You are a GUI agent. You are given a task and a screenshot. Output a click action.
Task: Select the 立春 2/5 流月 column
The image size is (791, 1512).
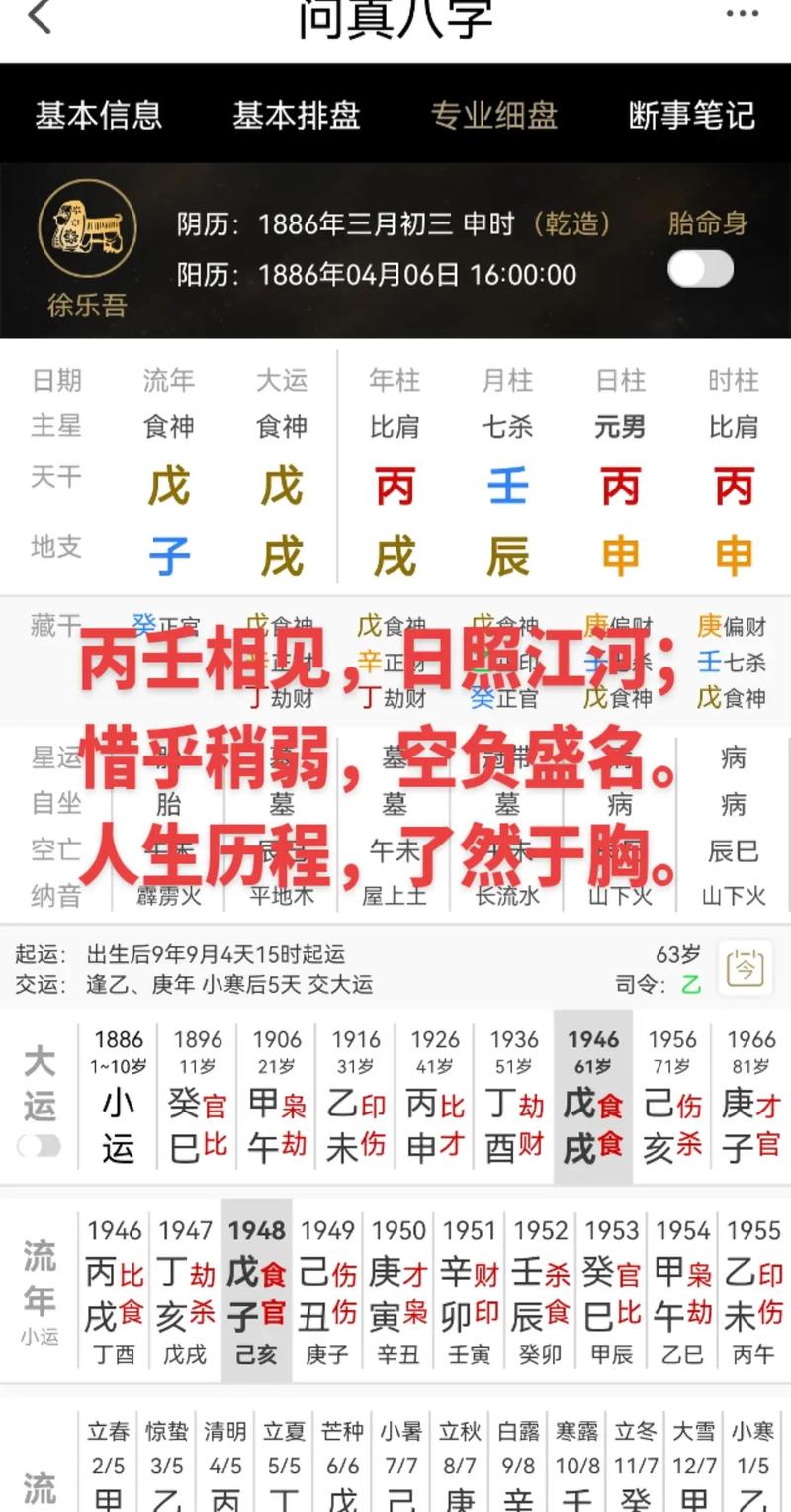tap(108, 1464)
